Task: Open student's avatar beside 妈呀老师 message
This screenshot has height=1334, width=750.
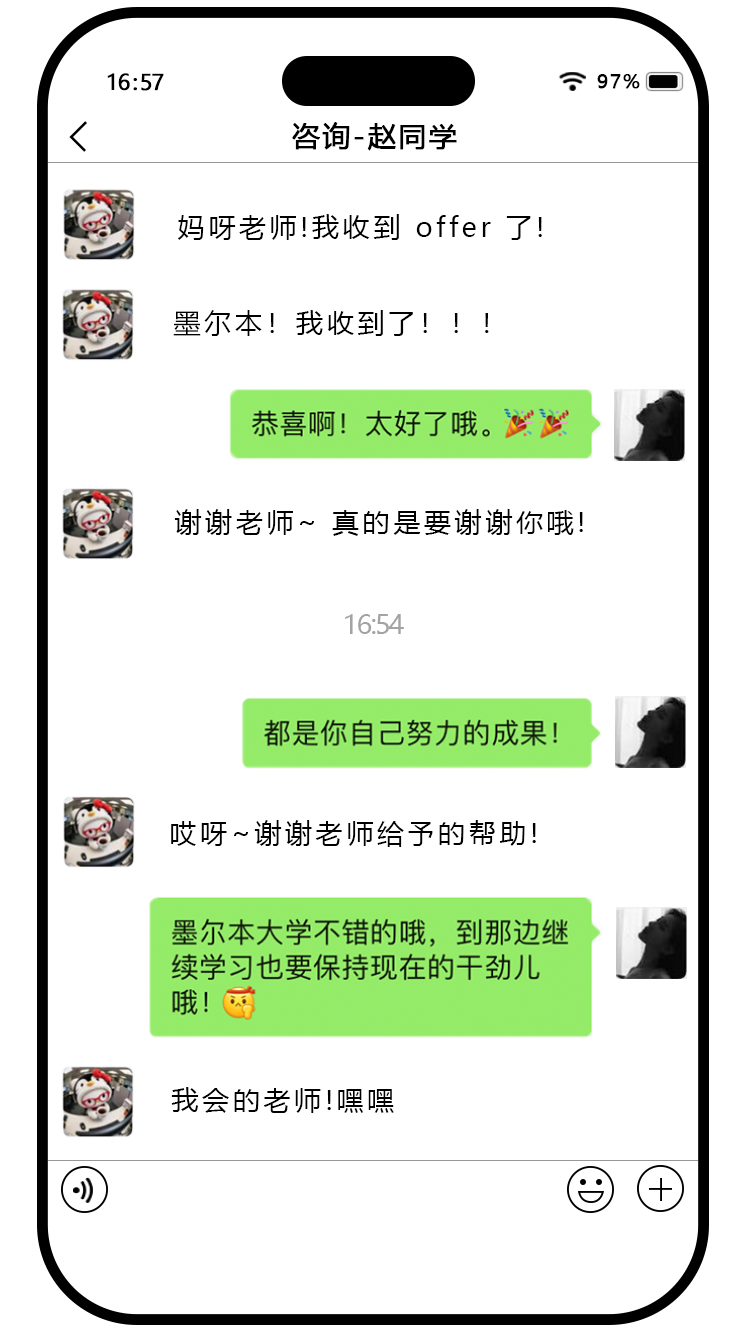Action: pos(98,225)
